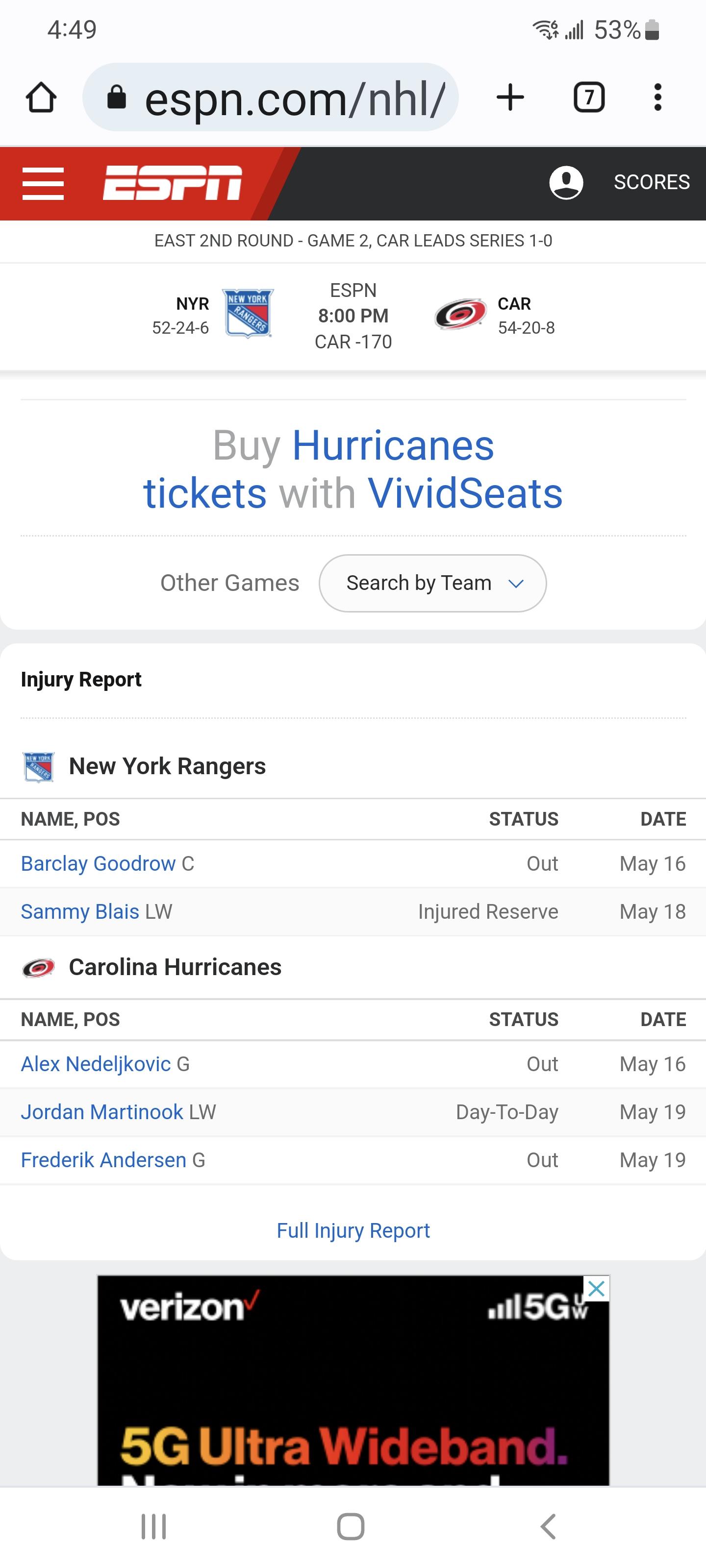Go back using the system back button
The height and width of the screenshot is (1568, 706).
coord(548,1527)
